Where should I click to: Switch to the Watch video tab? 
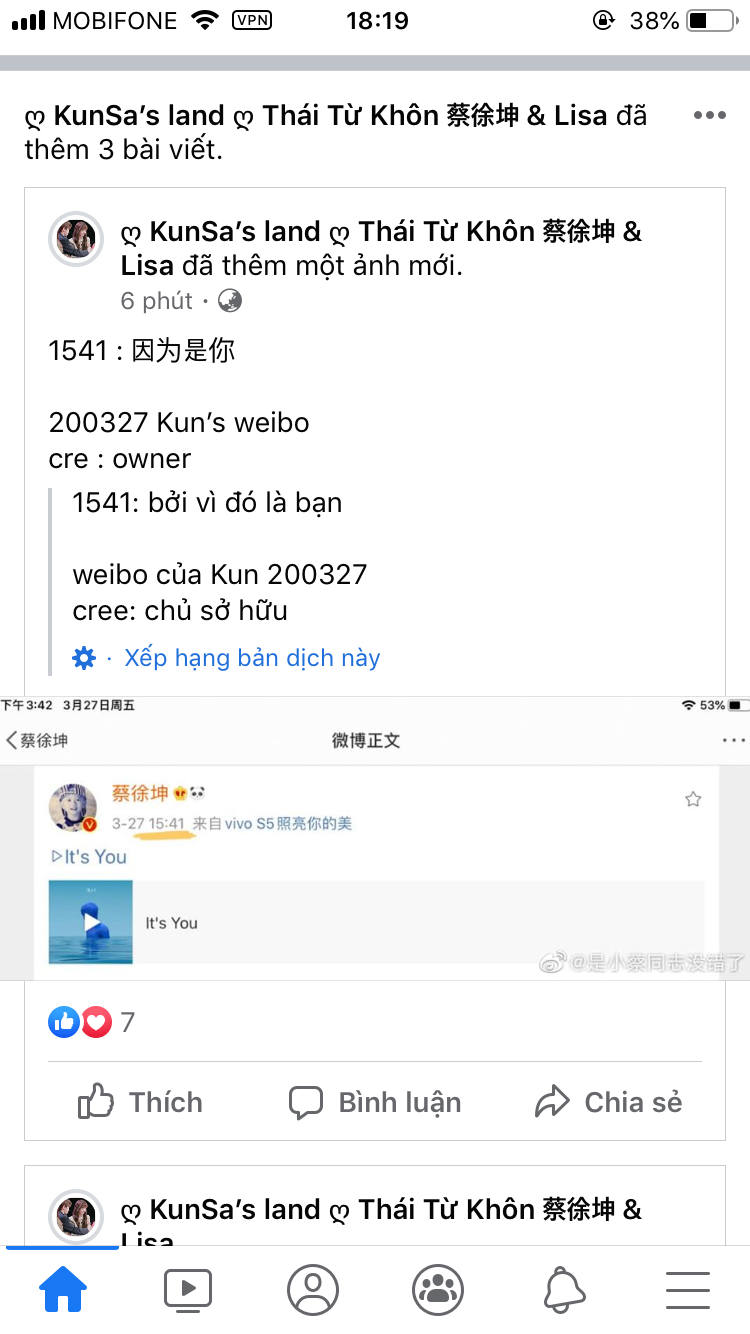(x=188, y=1290)
